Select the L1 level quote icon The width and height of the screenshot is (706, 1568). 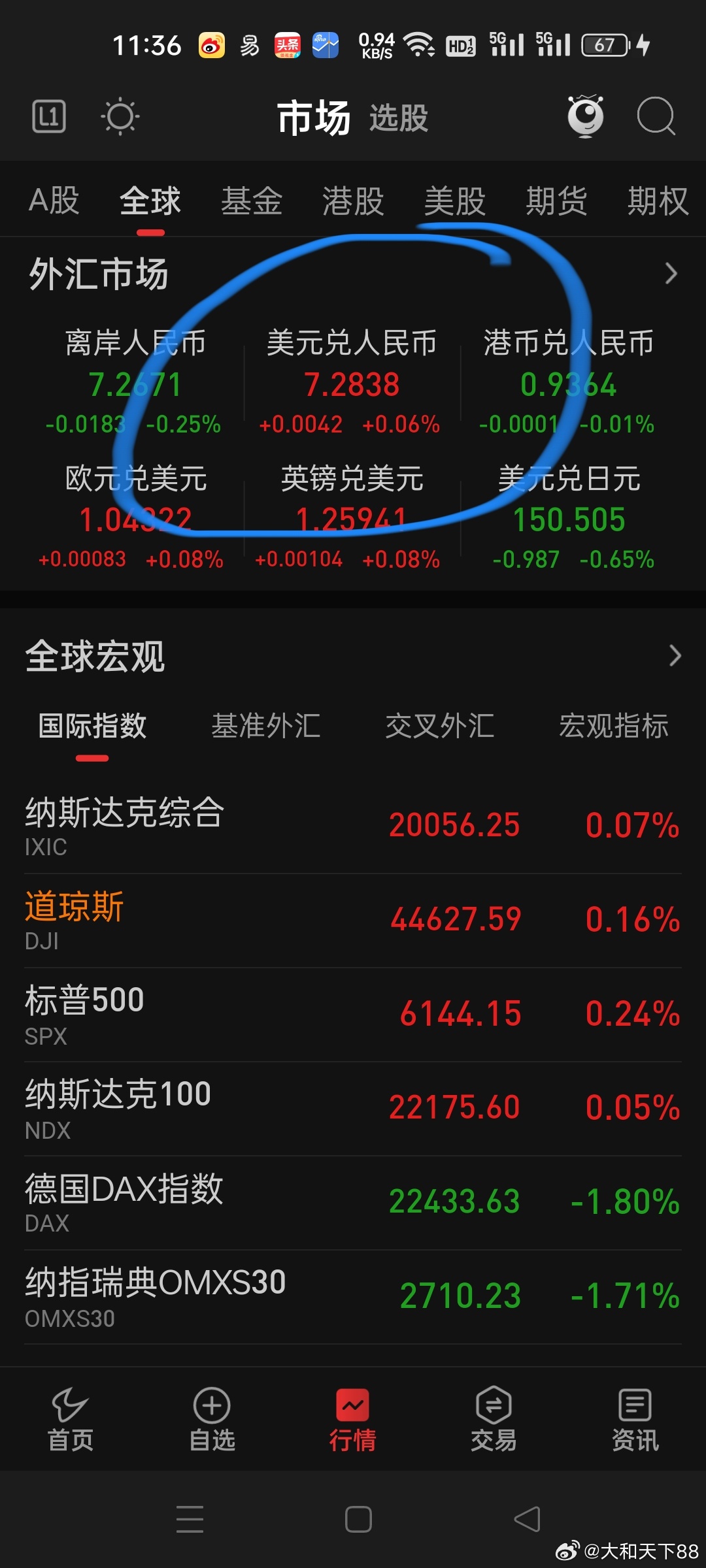pyautogui.click(x=49, y=116)
